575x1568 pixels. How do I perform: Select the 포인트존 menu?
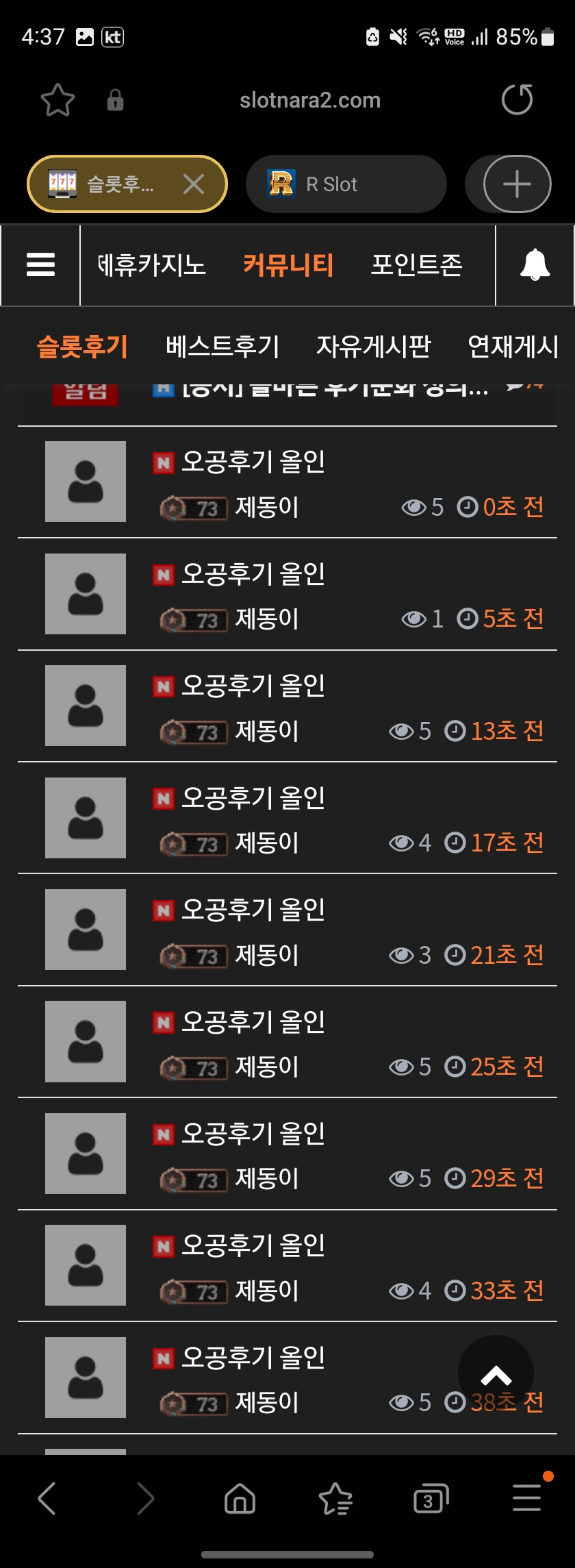tap(416, 264)
